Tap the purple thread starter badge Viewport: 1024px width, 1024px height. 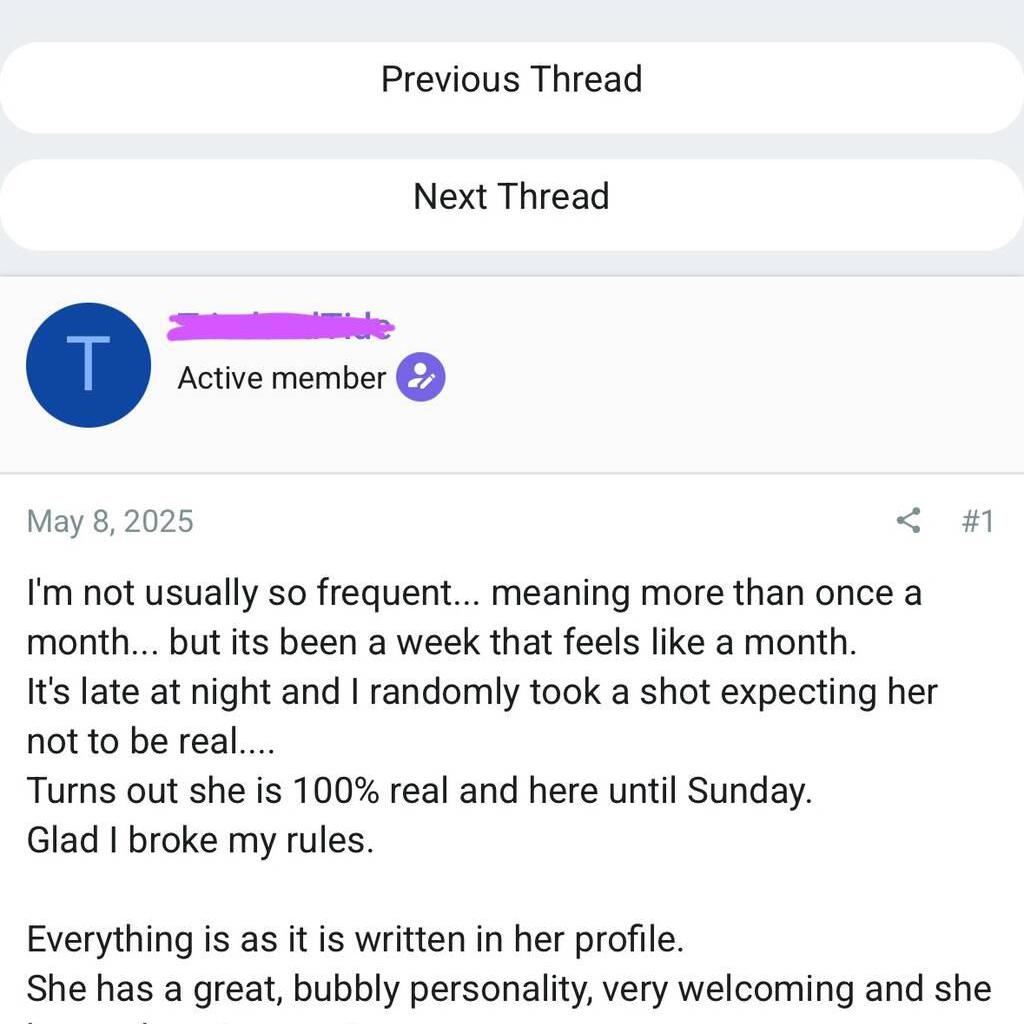421,378
